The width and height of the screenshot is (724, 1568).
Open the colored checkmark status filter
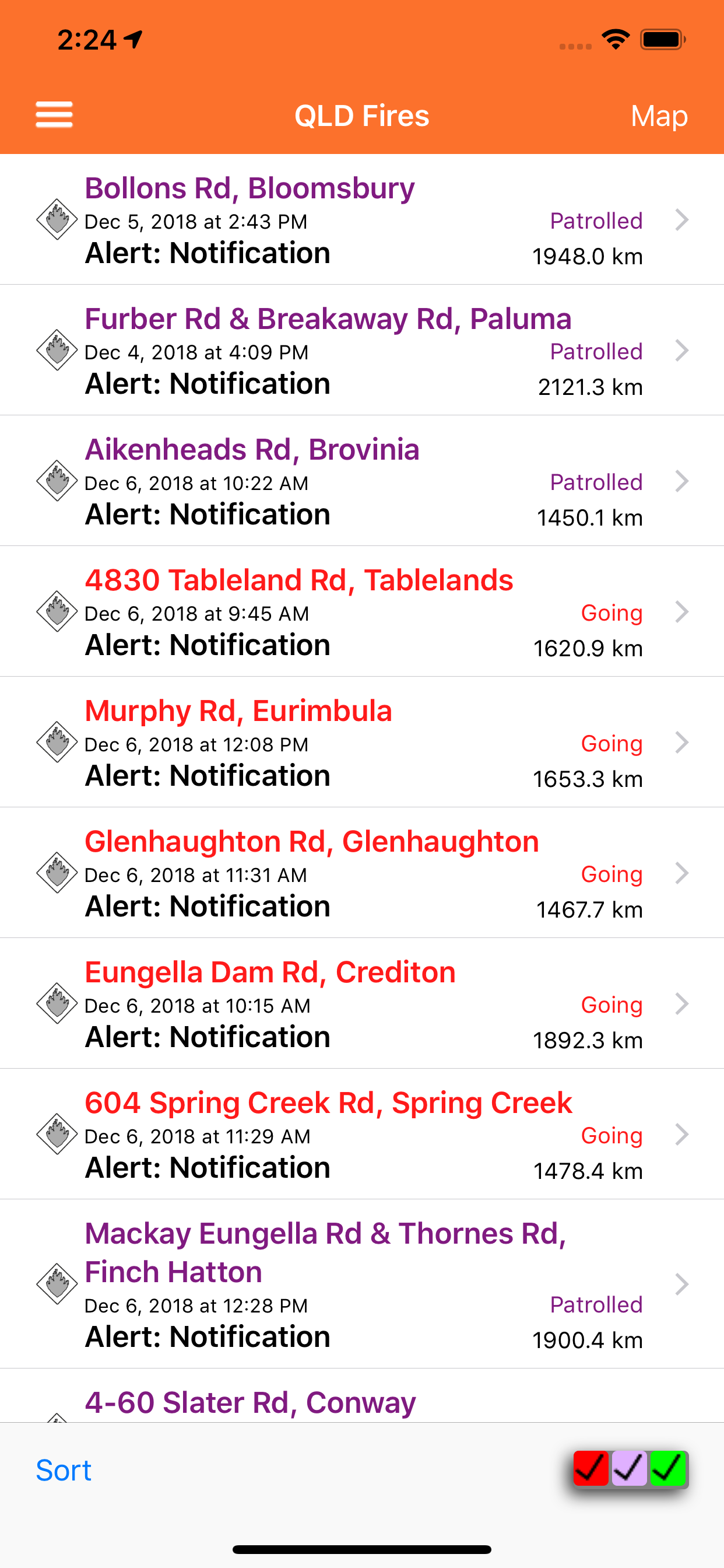(630, 1469)
